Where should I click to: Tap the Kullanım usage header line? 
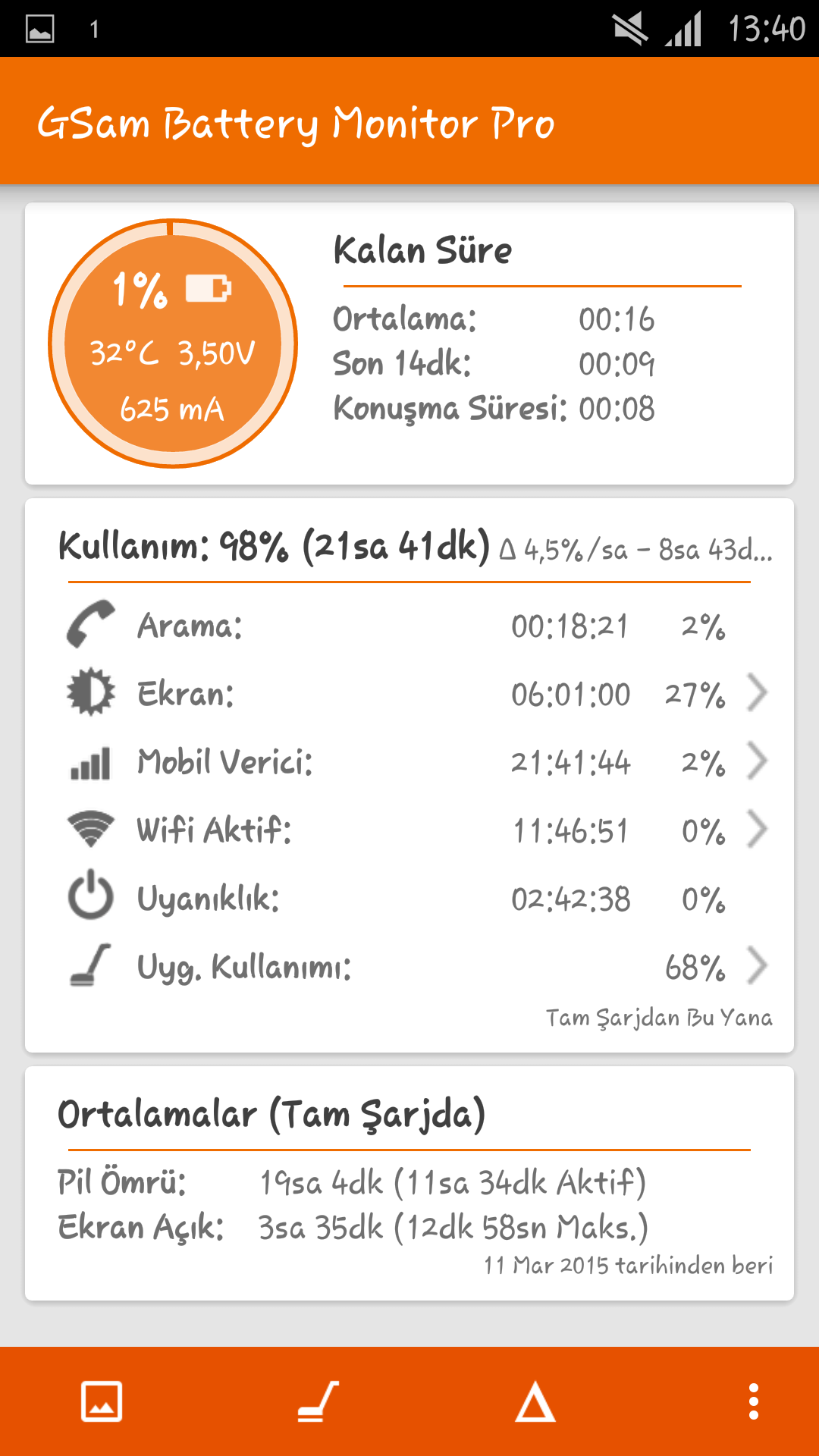[416, 546]
